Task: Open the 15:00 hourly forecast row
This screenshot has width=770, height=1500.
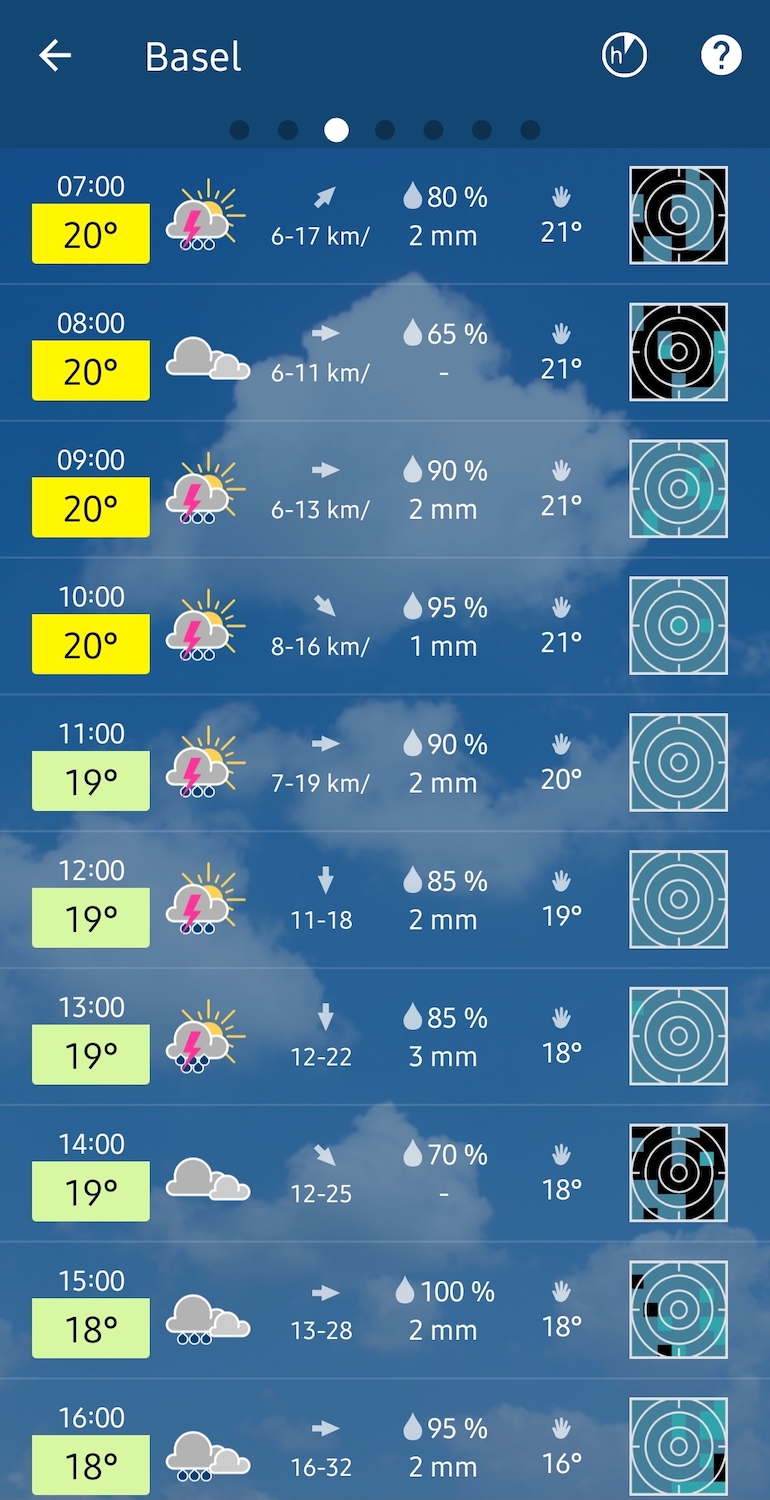Action: coord(385,1311)
